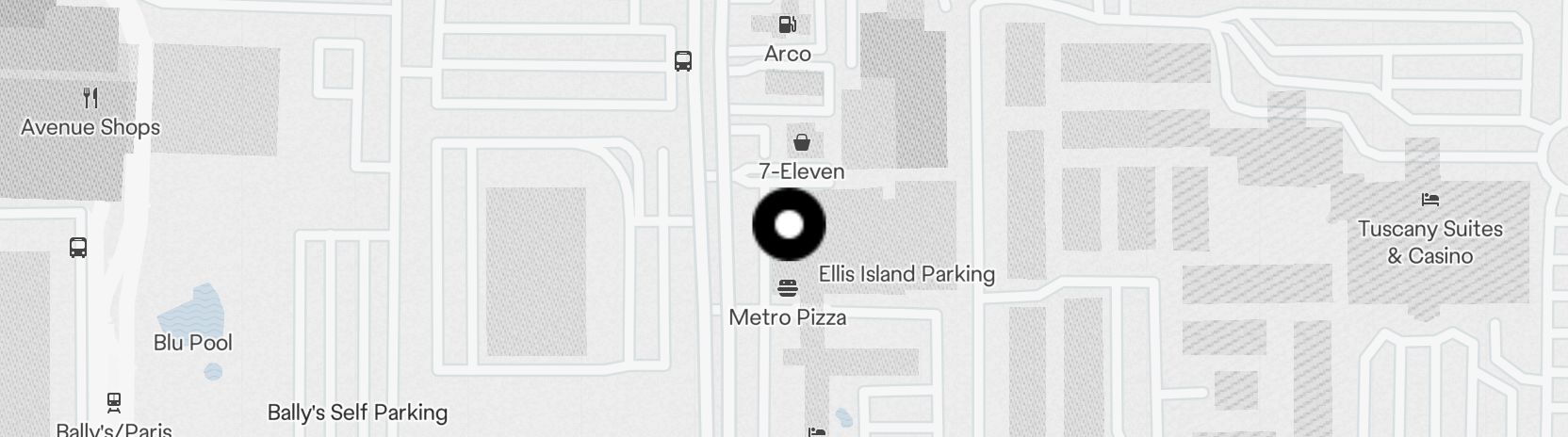Image resolution: width=1568 pixels, height=437 pixels.
Task: Select the Metro Pizza restaurant marker
Action: click(x=788, y=288)
